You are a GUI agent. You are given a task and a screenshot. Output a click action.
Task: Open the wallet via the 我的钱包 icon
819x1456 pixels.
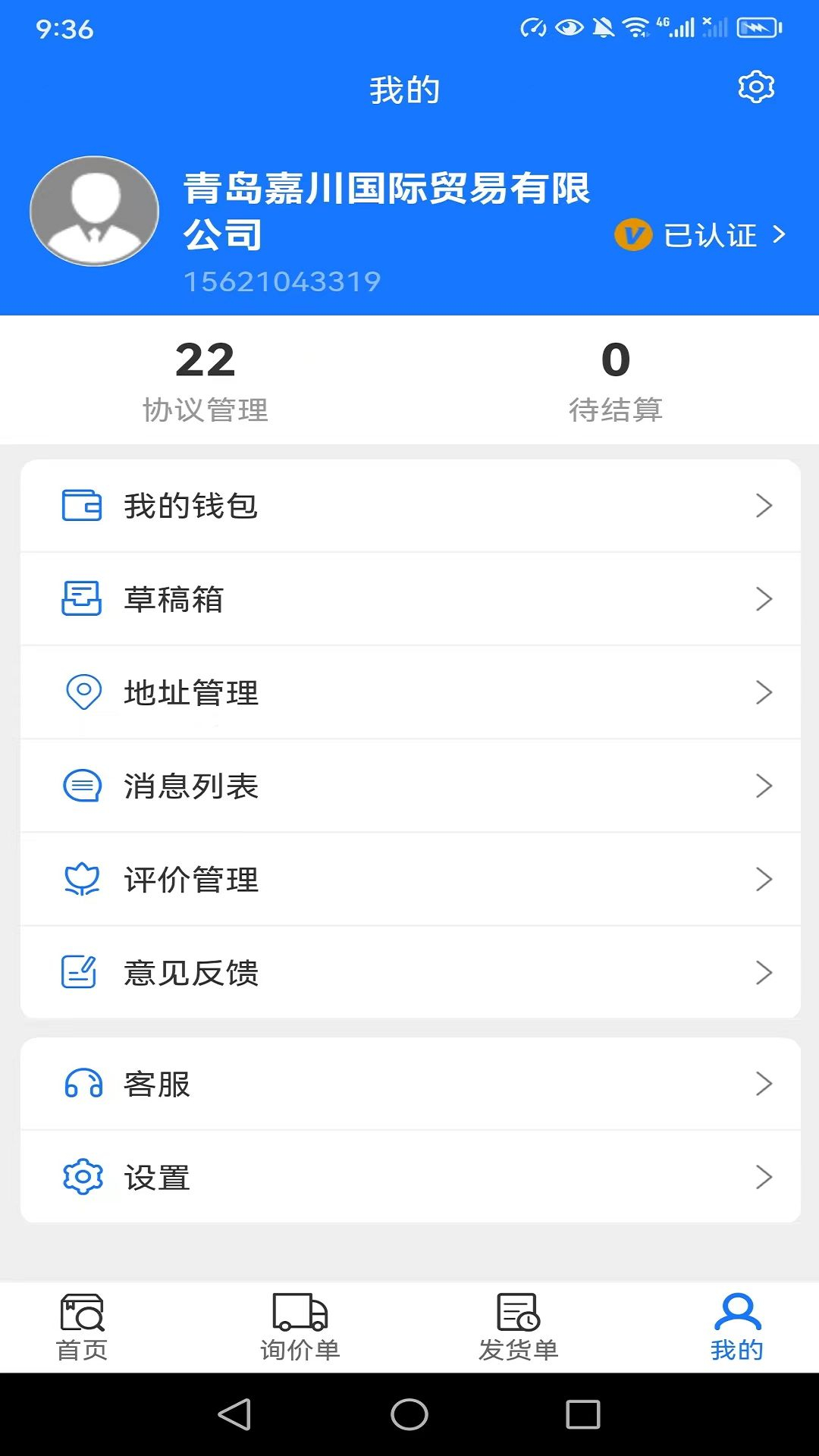point(81,505)
